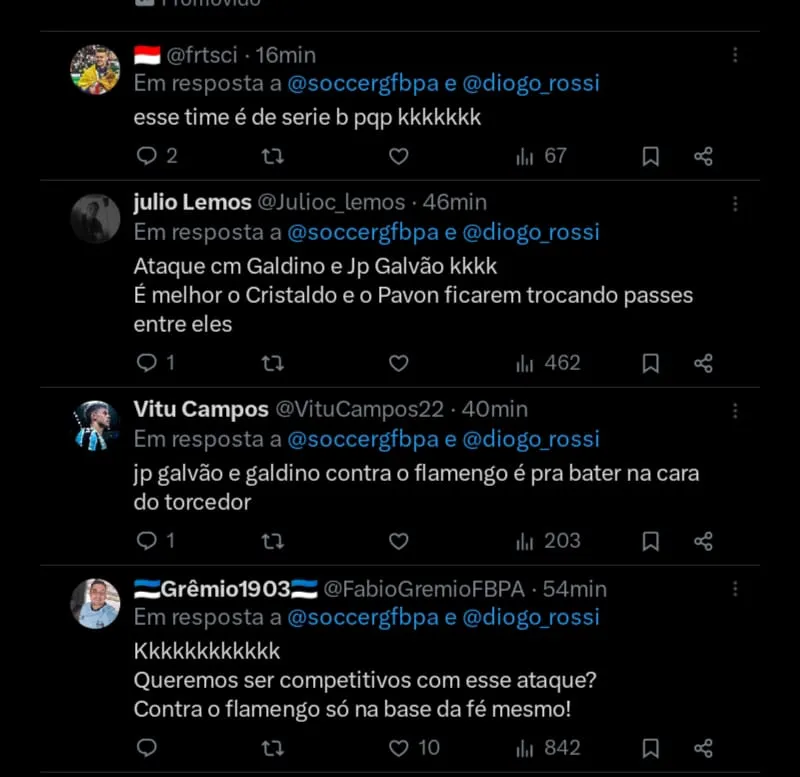Bookmark julio Lemos's tweet
The image size is (800, 777).
650,363
